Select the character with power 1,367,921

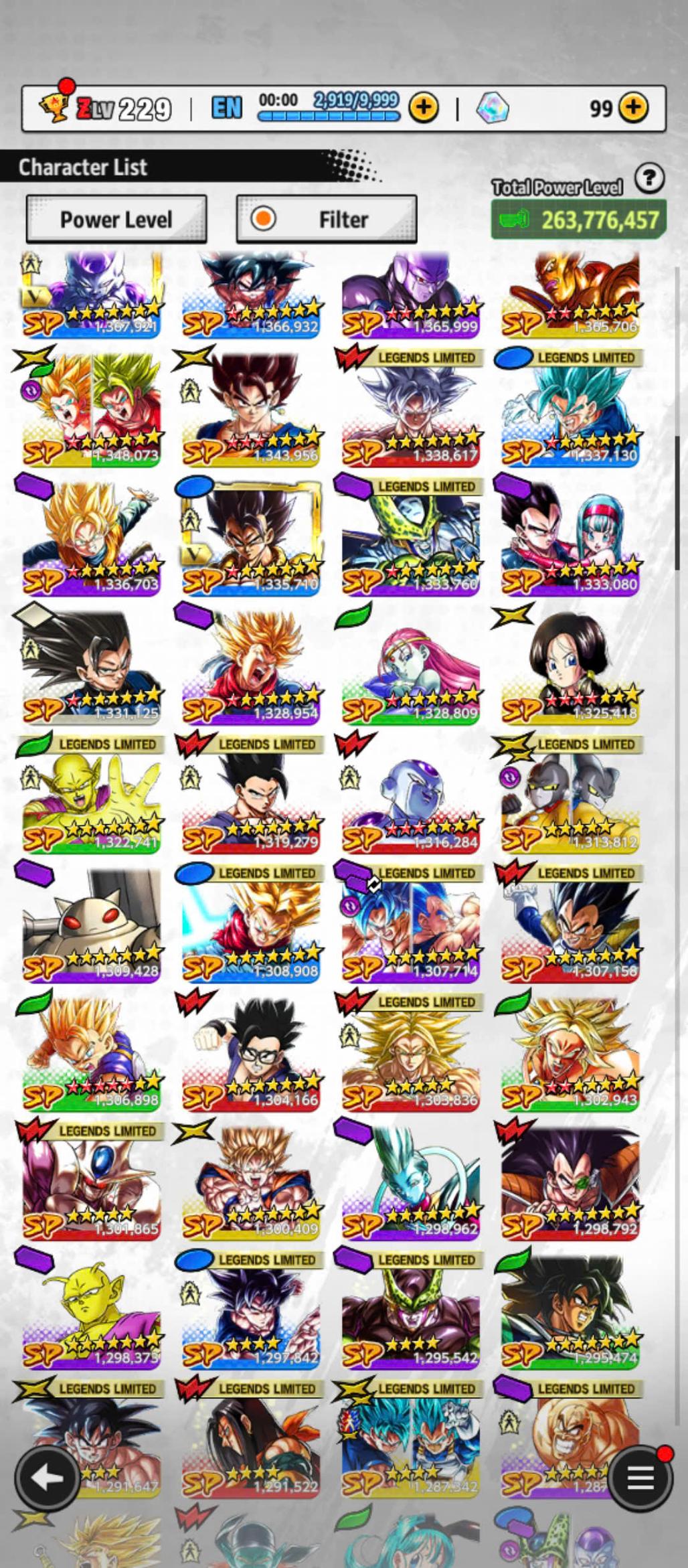click(92, 295)
